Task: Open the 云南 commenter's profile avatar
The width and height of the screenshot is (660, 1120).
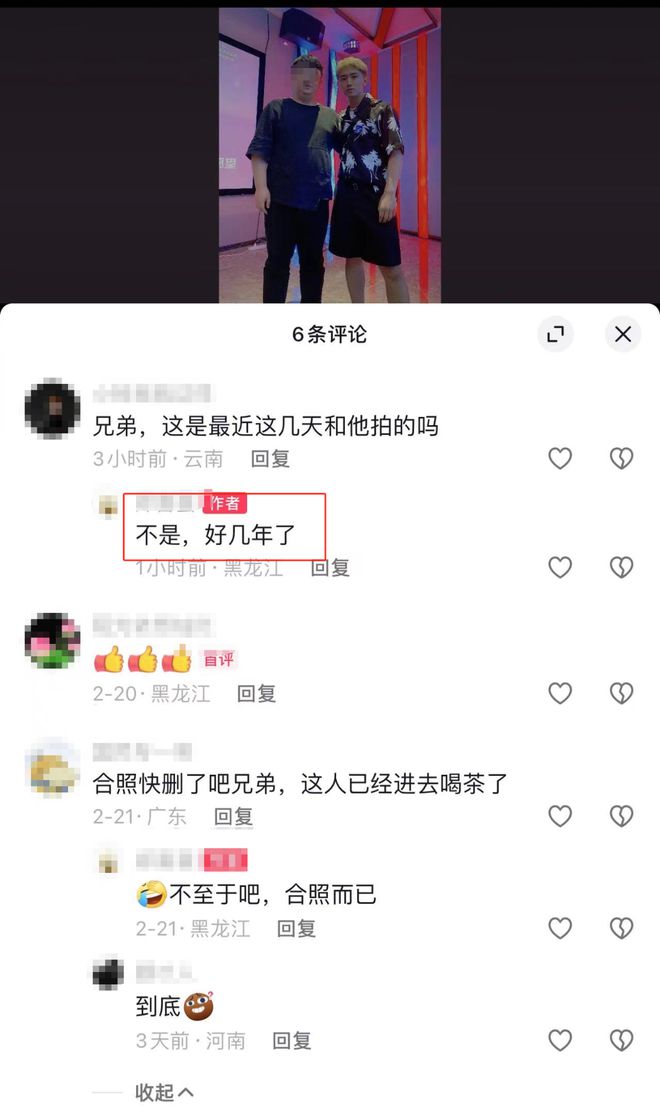Action: point(52,407)
